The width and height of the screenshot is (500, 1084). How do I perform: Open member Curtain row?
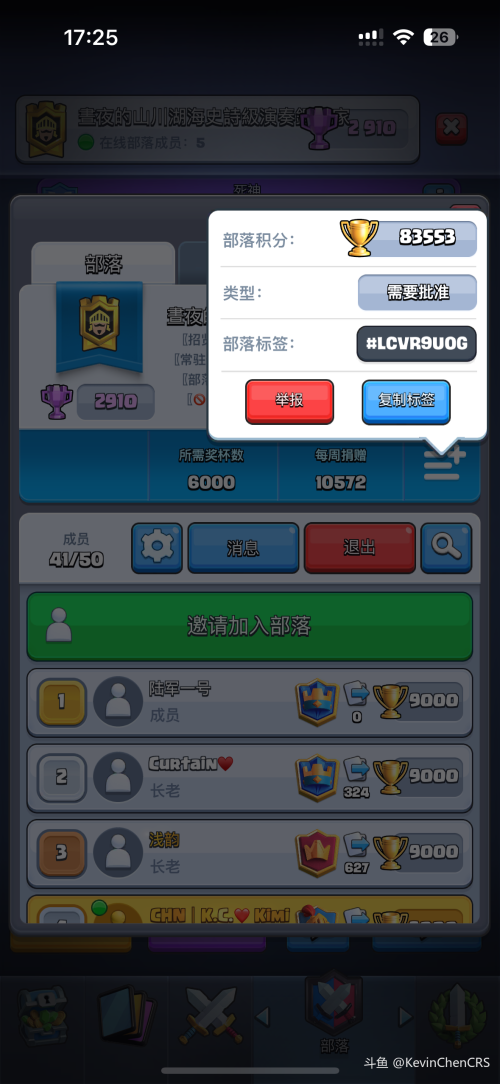[250, 778]
